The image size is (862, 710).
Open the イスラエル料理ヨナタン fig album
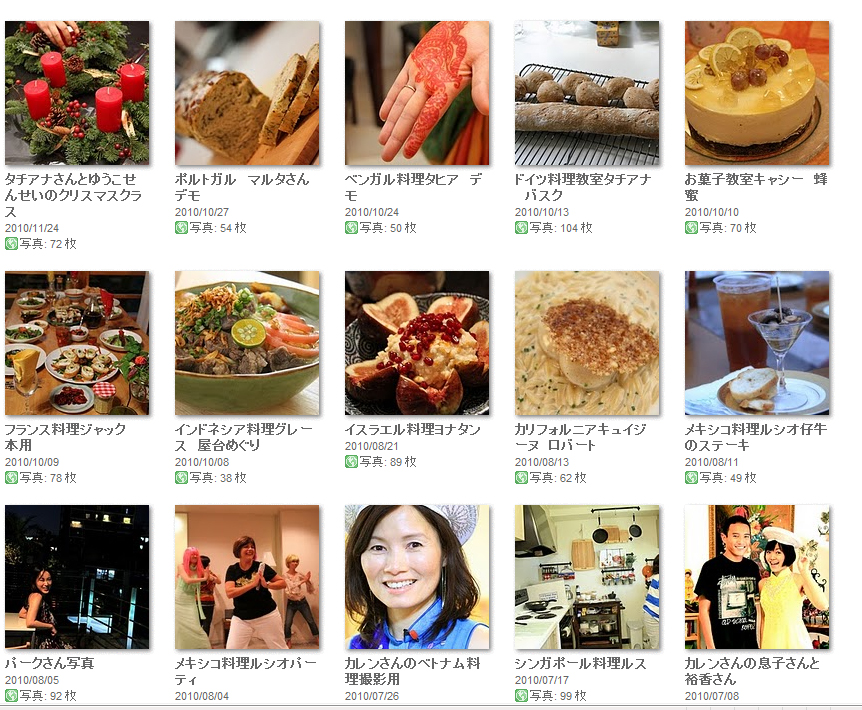tap(417, 343)
